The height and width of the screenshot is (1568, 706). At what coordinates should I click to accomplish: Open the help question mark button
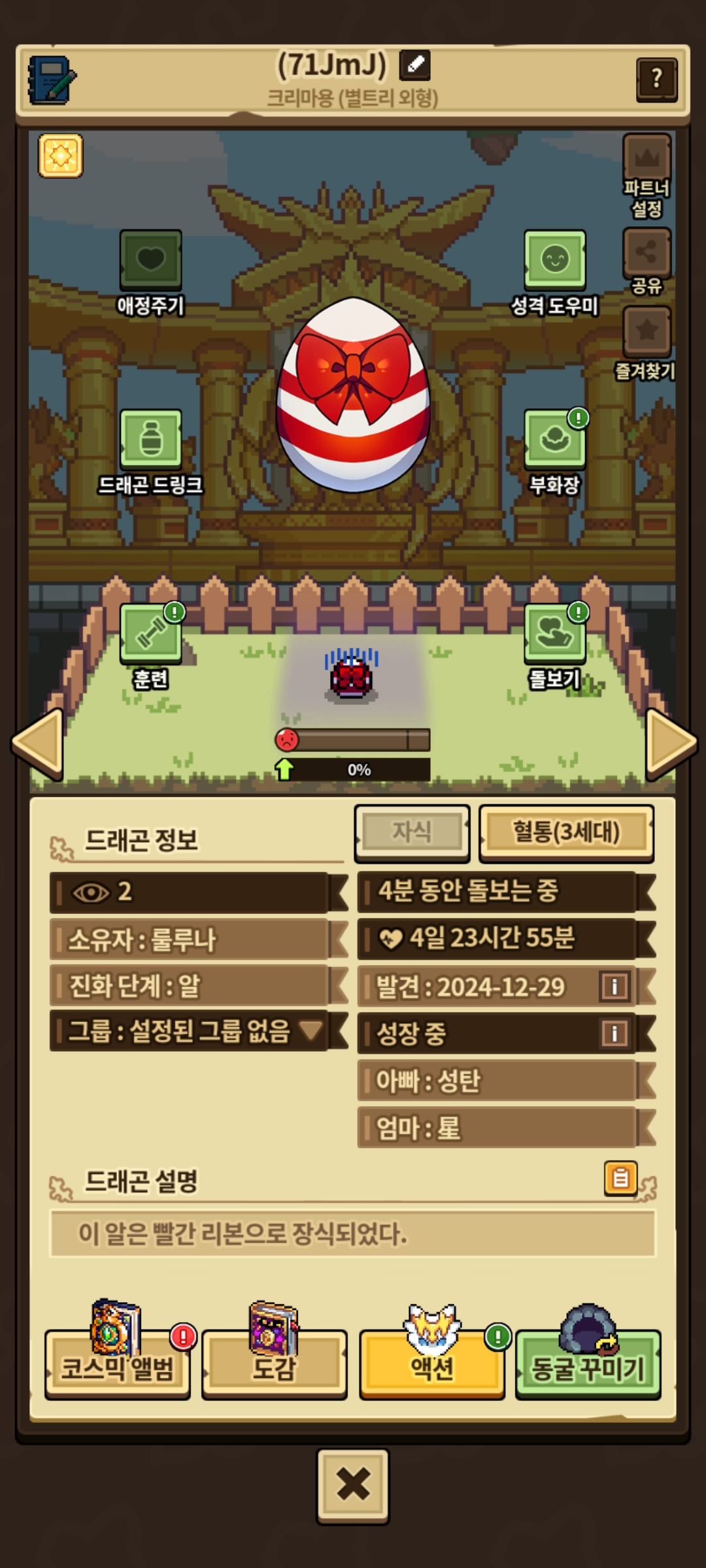coord(656,80)
